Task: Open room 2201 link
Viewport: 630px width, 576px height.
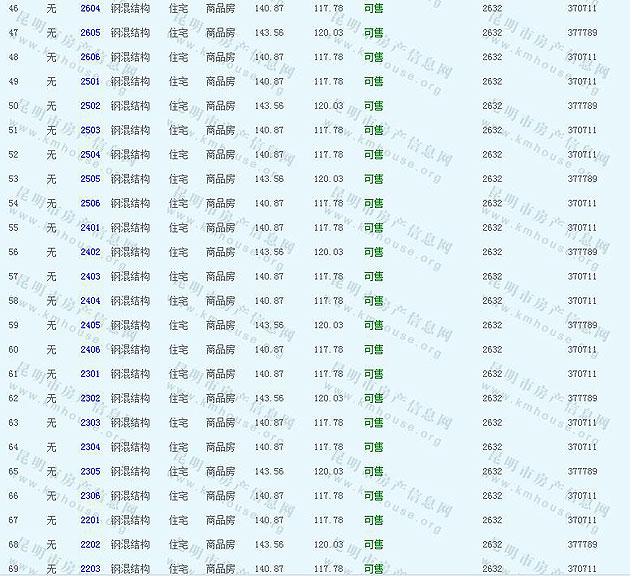Action: pyautogui.click(x=90, y=520)
